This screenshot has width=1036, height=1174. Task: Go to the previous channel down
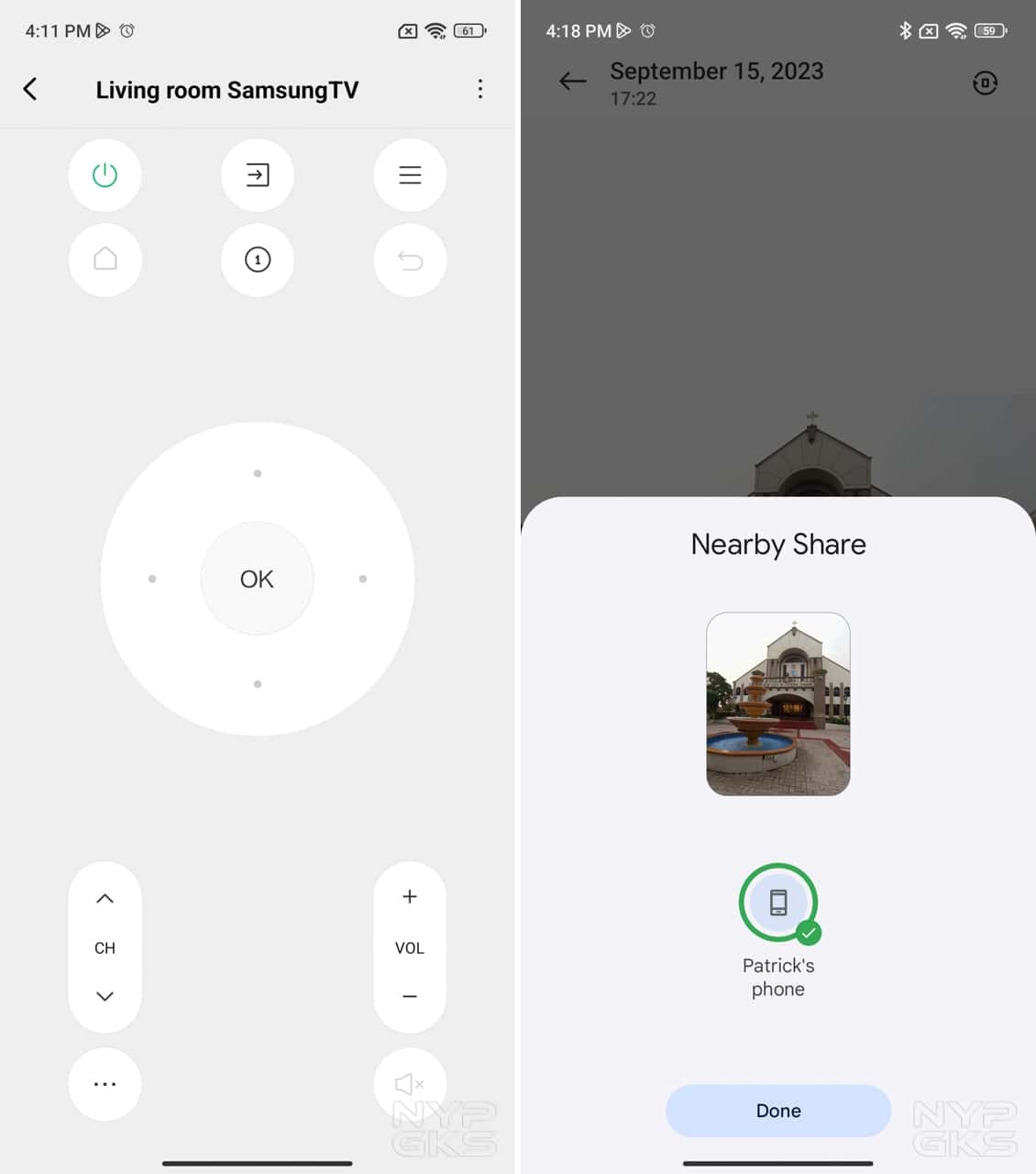[x=105, y=996]
